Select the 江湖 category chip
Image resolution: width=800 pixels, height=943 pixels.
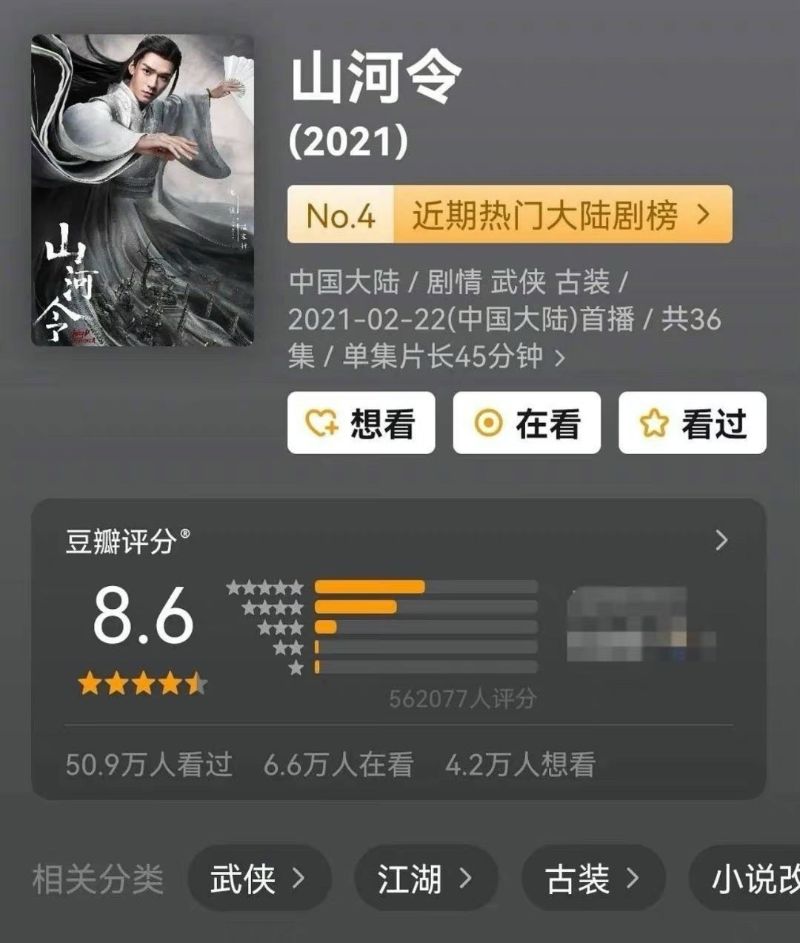point(425,879)
